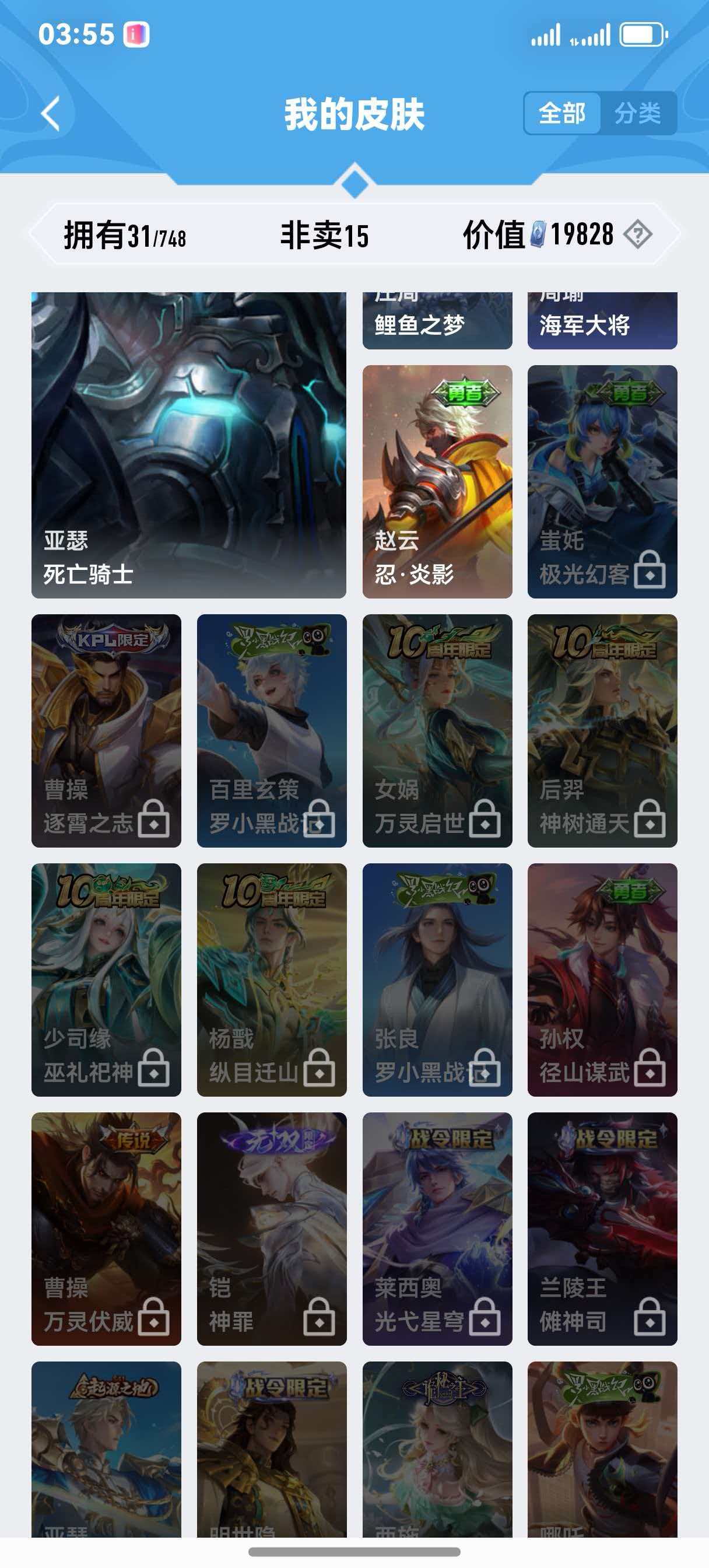Open the 女娲 万灵启世 skin
The height and width of the screenshot is (1568, 709).
coord(437,730)
